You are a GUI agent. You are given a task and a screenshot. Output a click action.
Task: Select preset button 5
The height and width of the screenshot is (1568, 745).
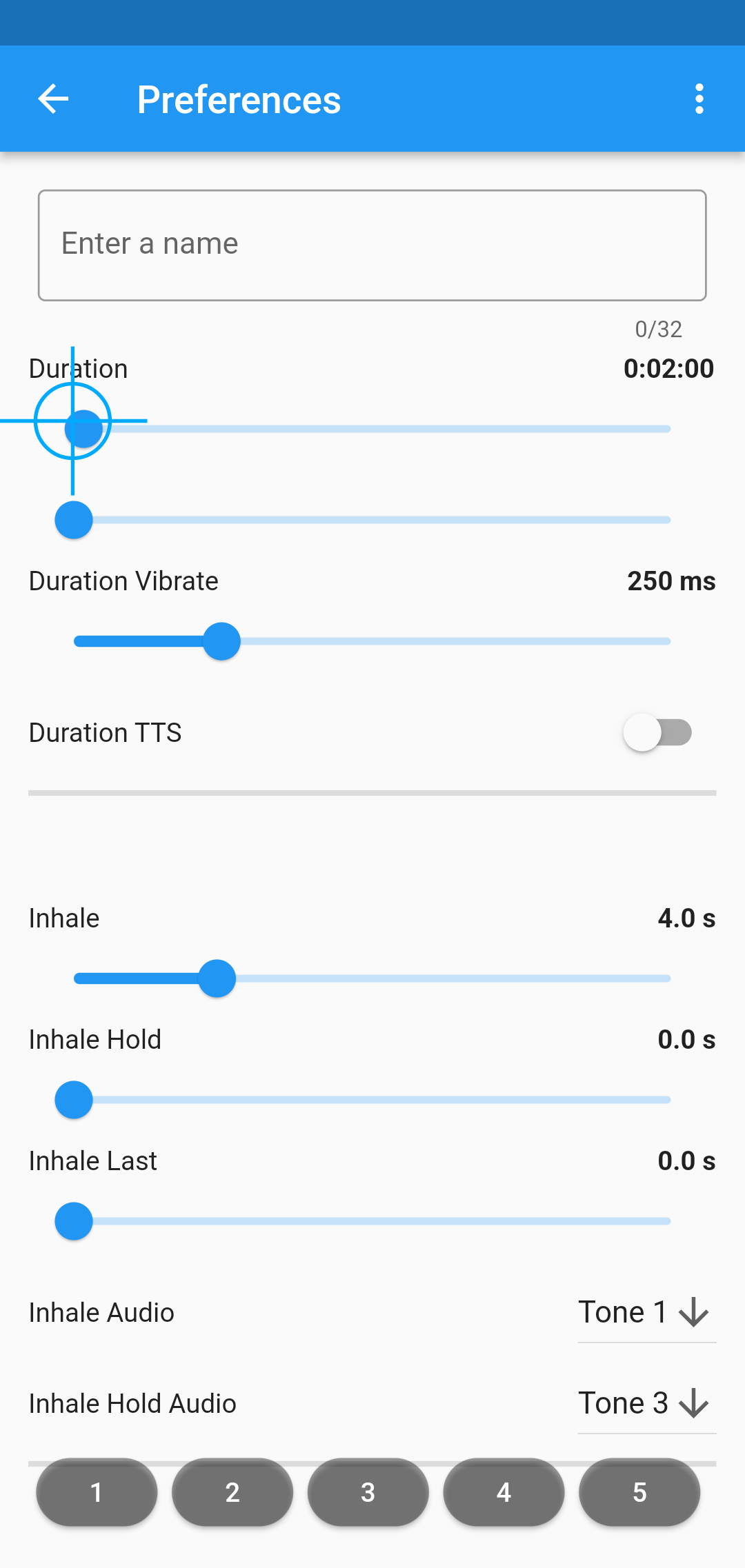pyautogui.click(x=639, y=1492)
